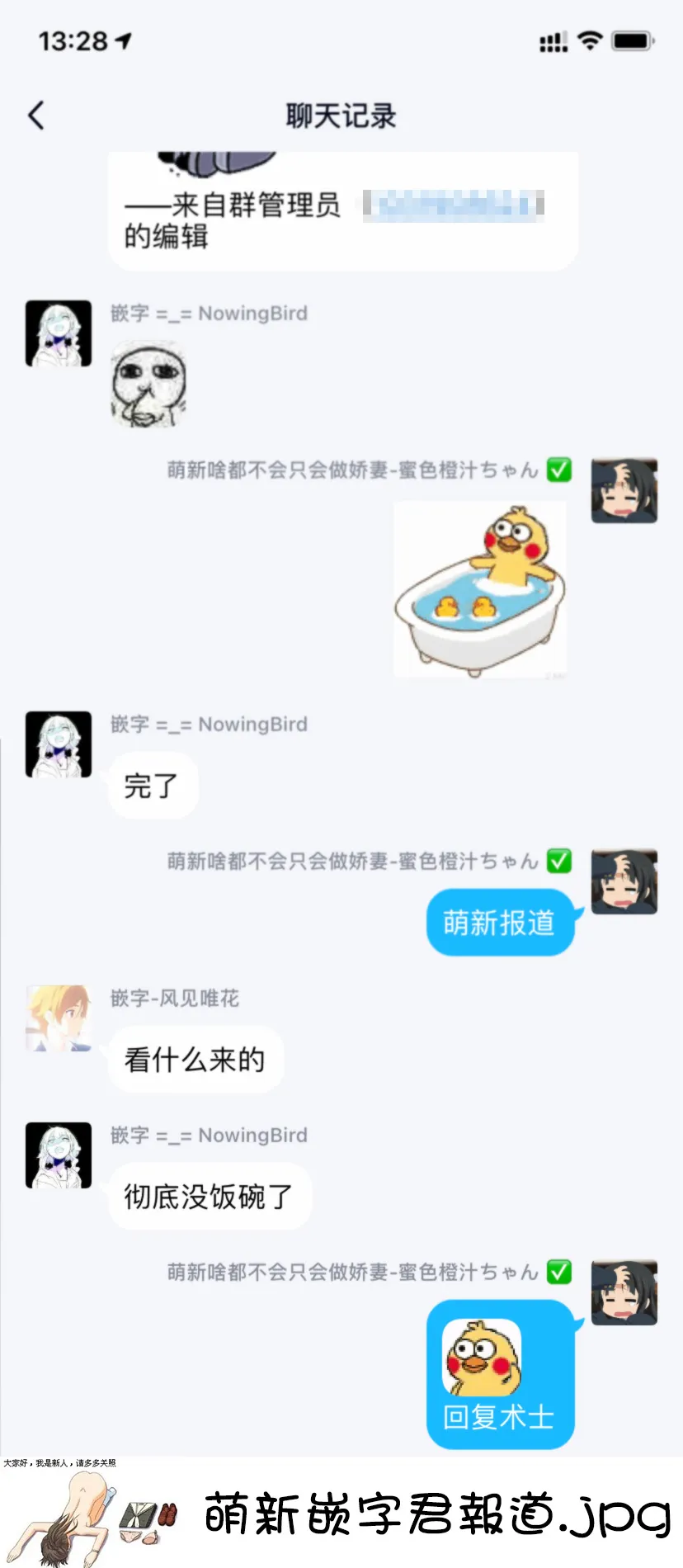Select the 完了 message bubble
Viewport: 683px width, 1568px height.
click(x=152, y=786)
